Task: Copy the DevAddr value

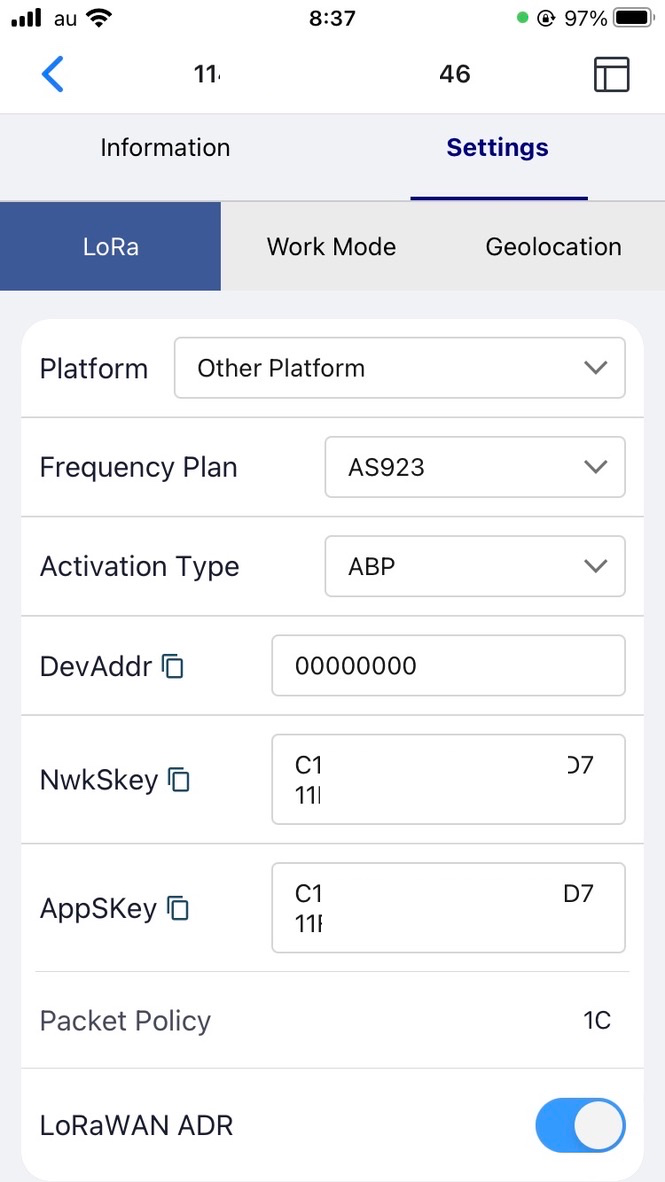Action: [x=174, y=666]
